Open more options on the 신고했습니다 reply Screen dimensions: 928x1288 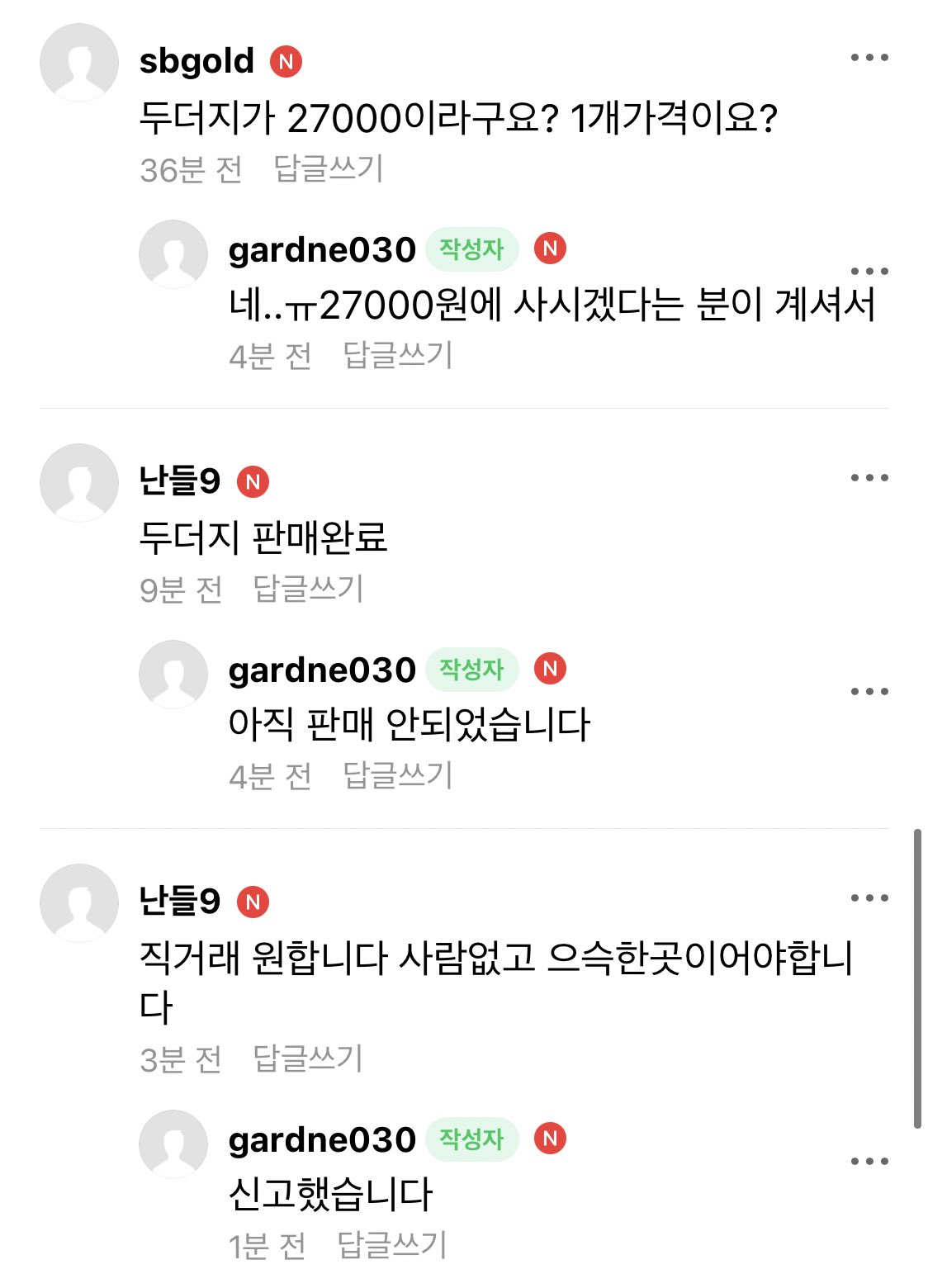[869, 1162]
